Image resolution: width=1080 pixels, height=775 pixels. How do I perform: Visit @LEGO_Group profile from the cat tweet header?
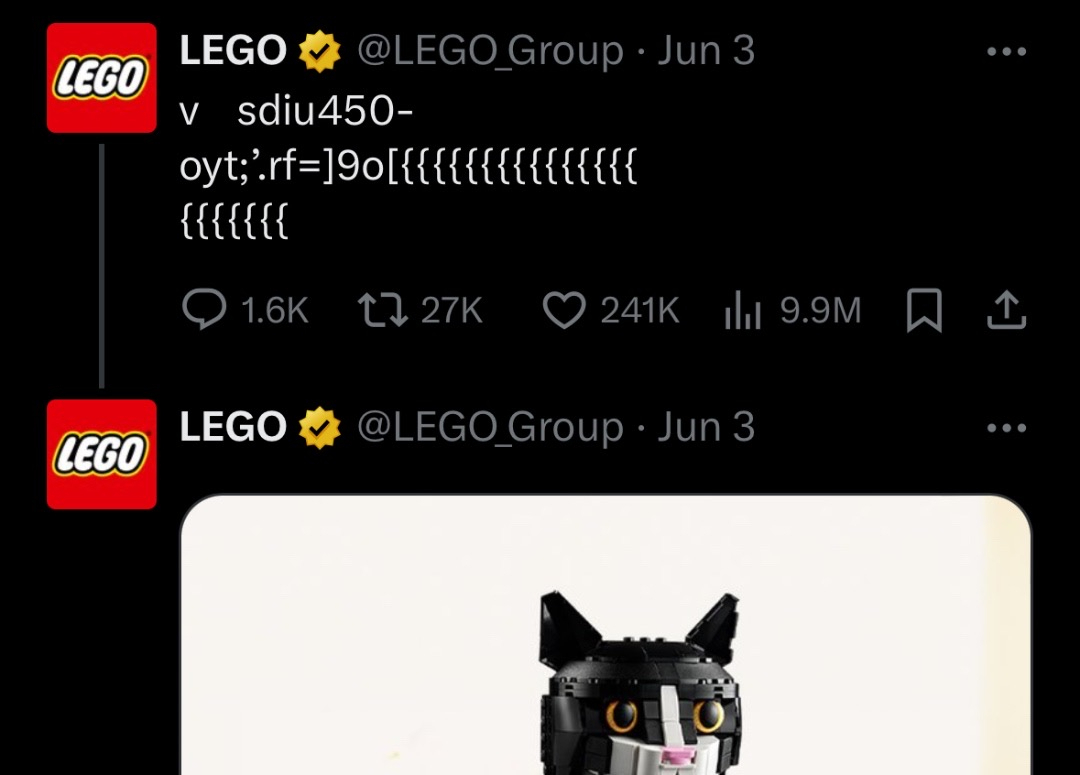pyautogui.click(x=489, y=428)
